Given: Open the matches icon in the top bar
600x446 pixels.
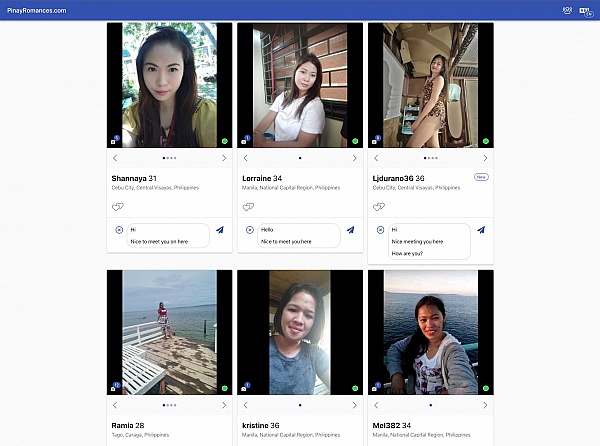Looking at the screenshot, I should (568, 10).
